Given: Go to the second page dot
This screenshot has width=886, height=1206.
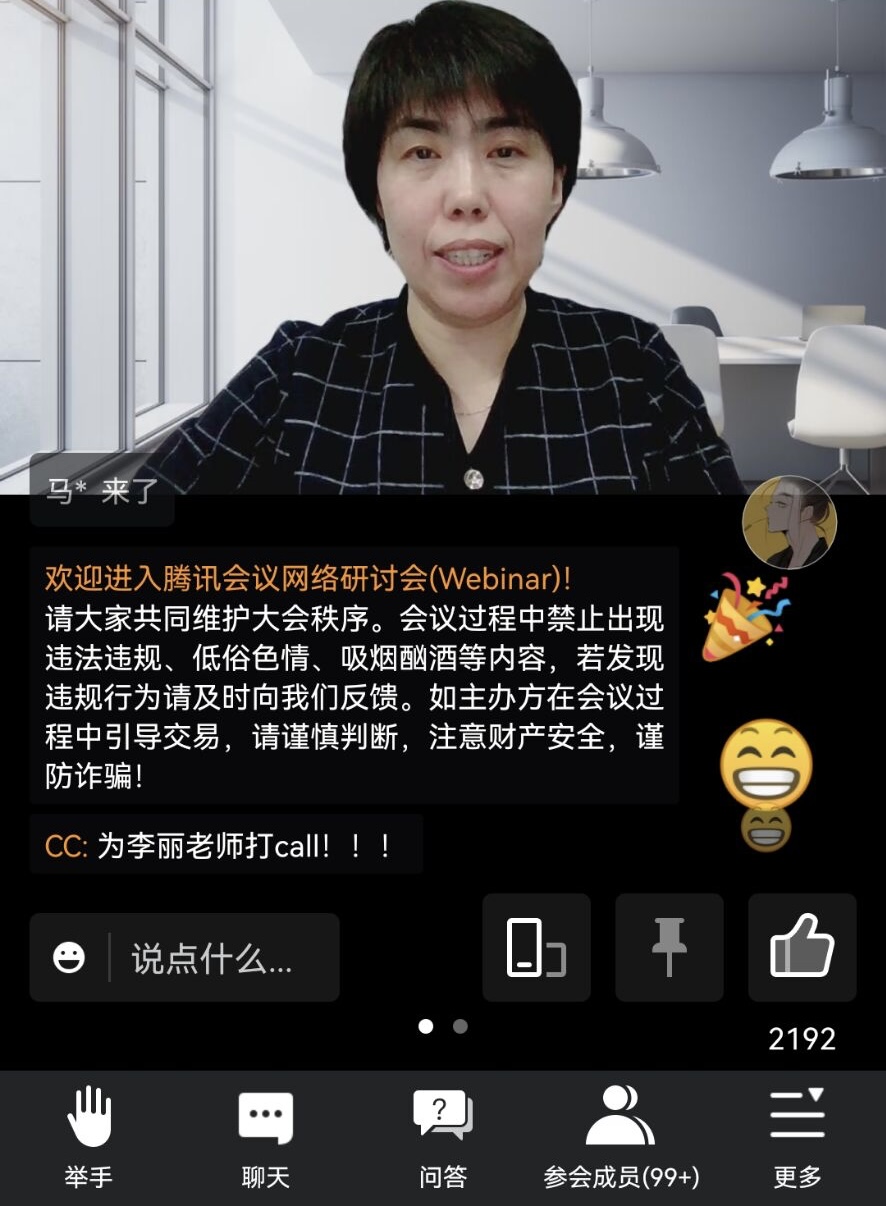Looking at the screenshot, I should pyautogui.click(x=460, y=1026).
